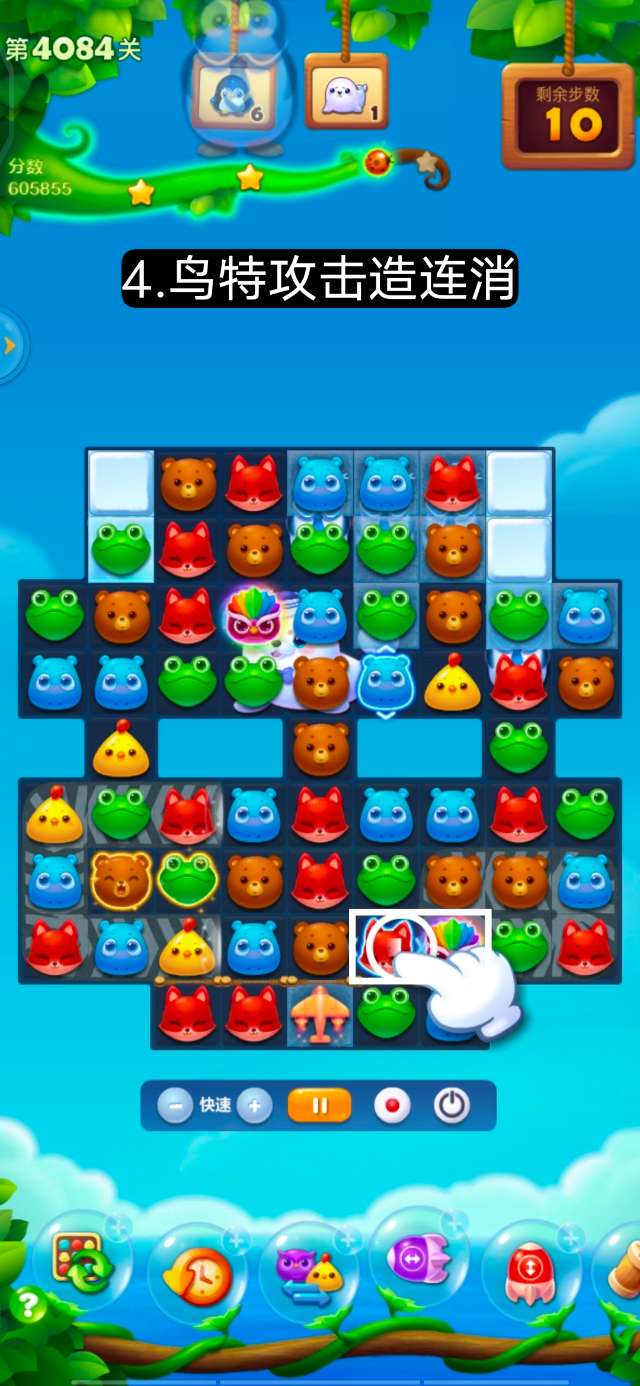Tap the rainbow bird in highlighted box
640x1386 pixels.
pos(455,940)
